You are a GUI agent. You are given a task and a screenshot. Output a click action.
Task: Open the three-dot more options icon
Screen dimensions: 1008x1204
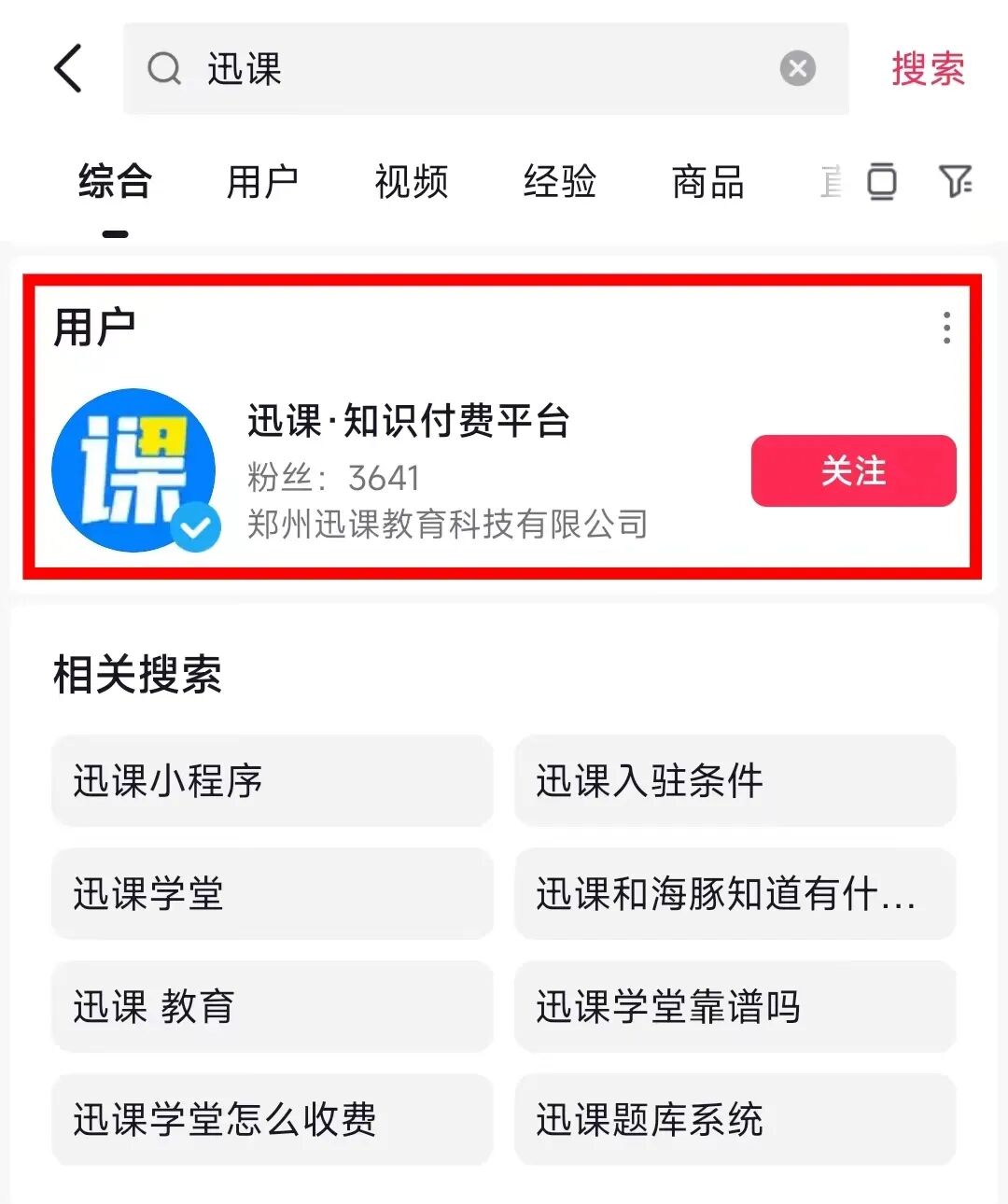pyautogui.click(x=945, y=328)
